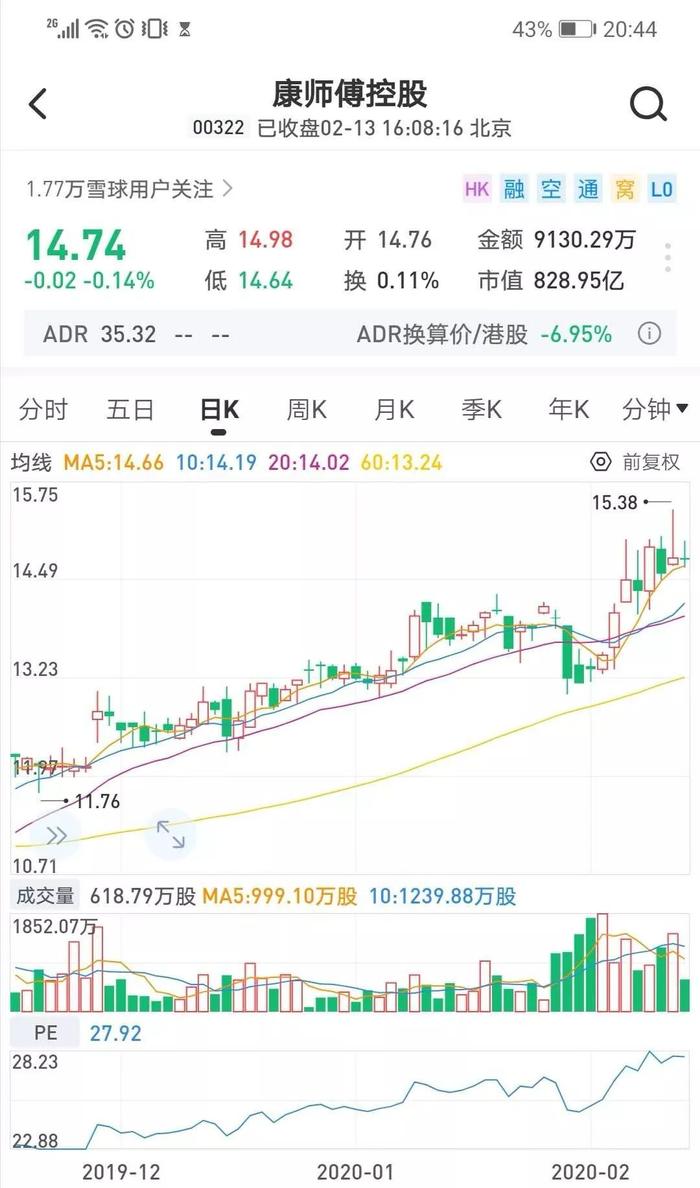
Task: Switch to the 年K chart tab
Action: 569,410
